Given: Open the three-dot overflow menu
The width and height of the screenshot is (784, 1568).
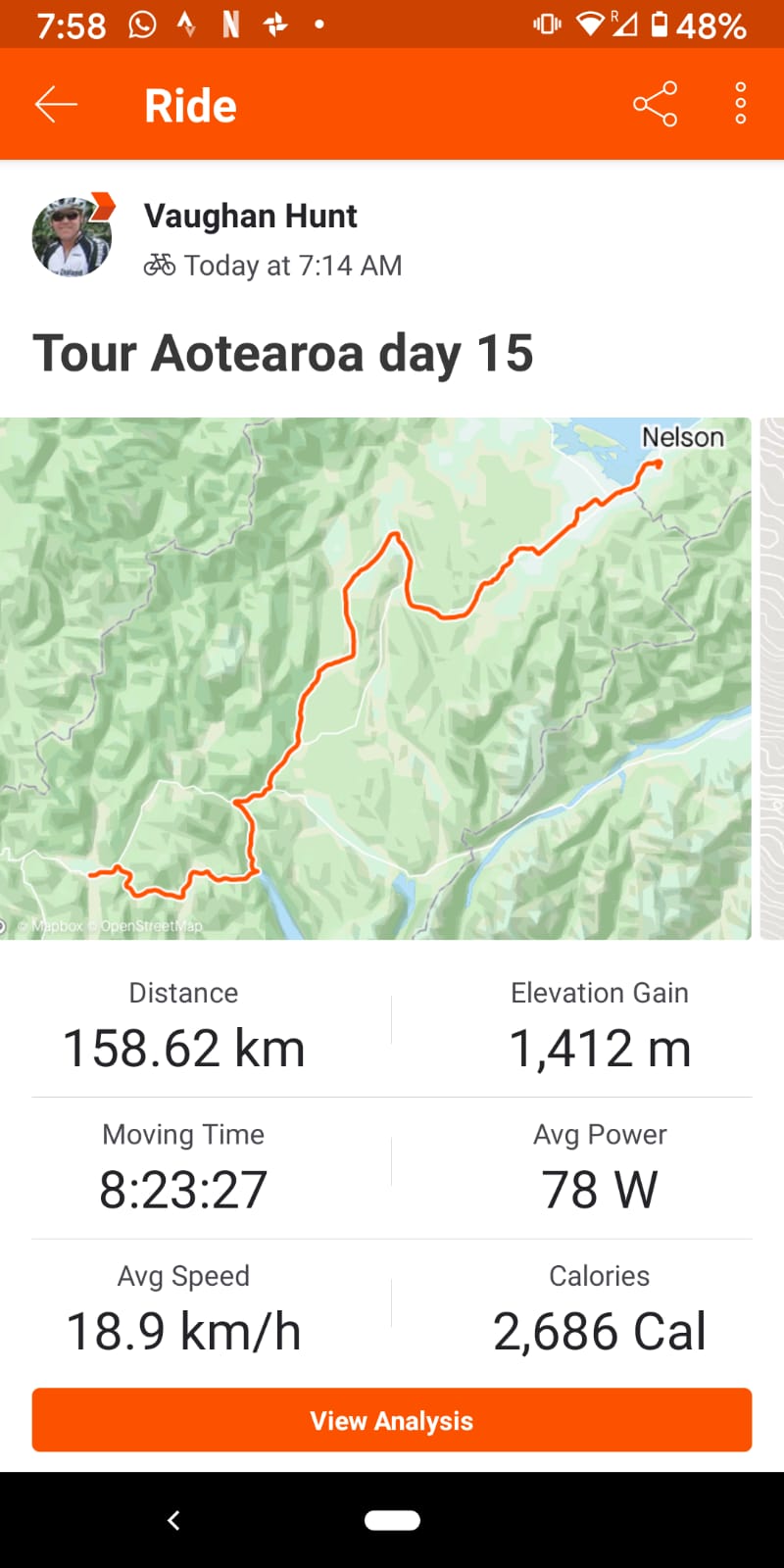Looking at the screenshot, I should pyautogui.click(x=740, y=104).
